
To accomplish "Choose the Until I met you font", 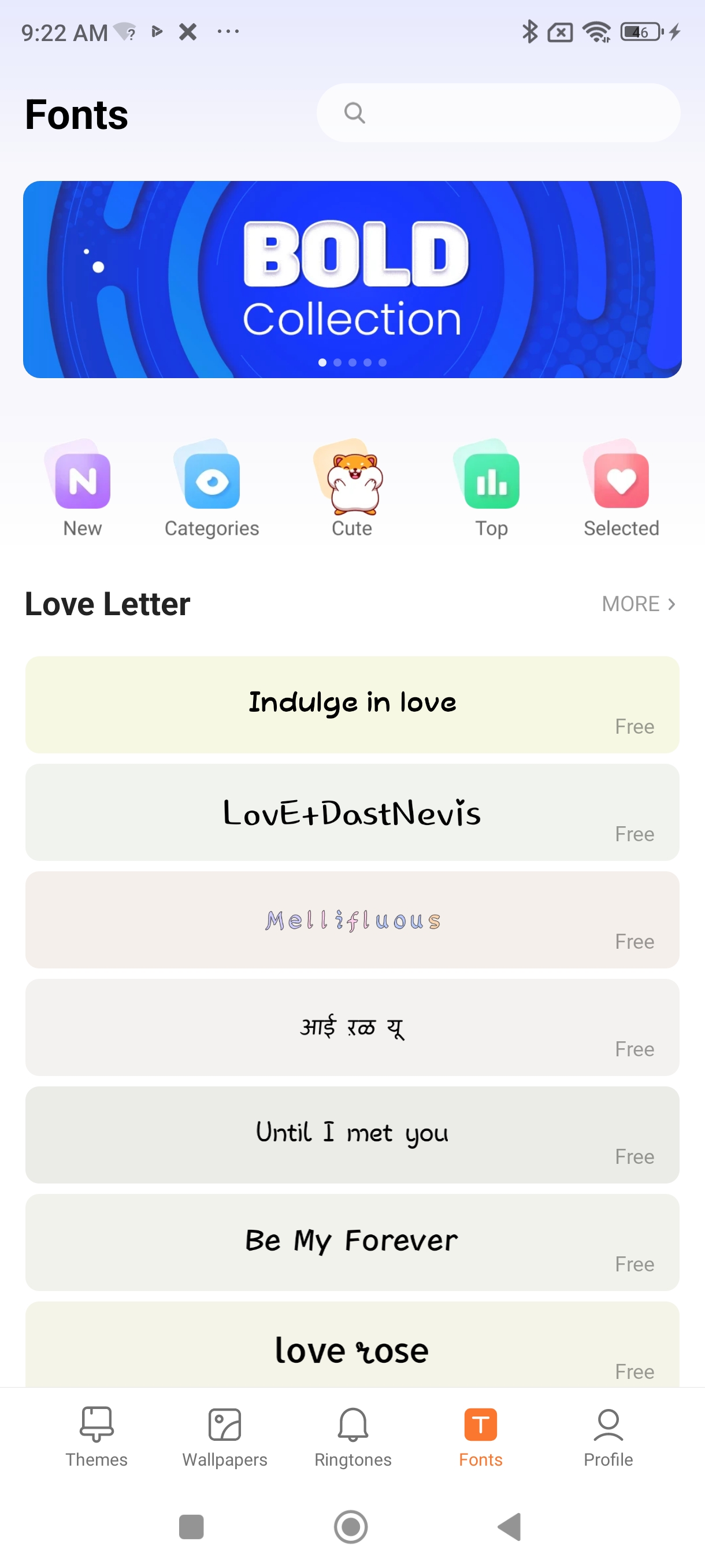I will tap(352, 1134).
